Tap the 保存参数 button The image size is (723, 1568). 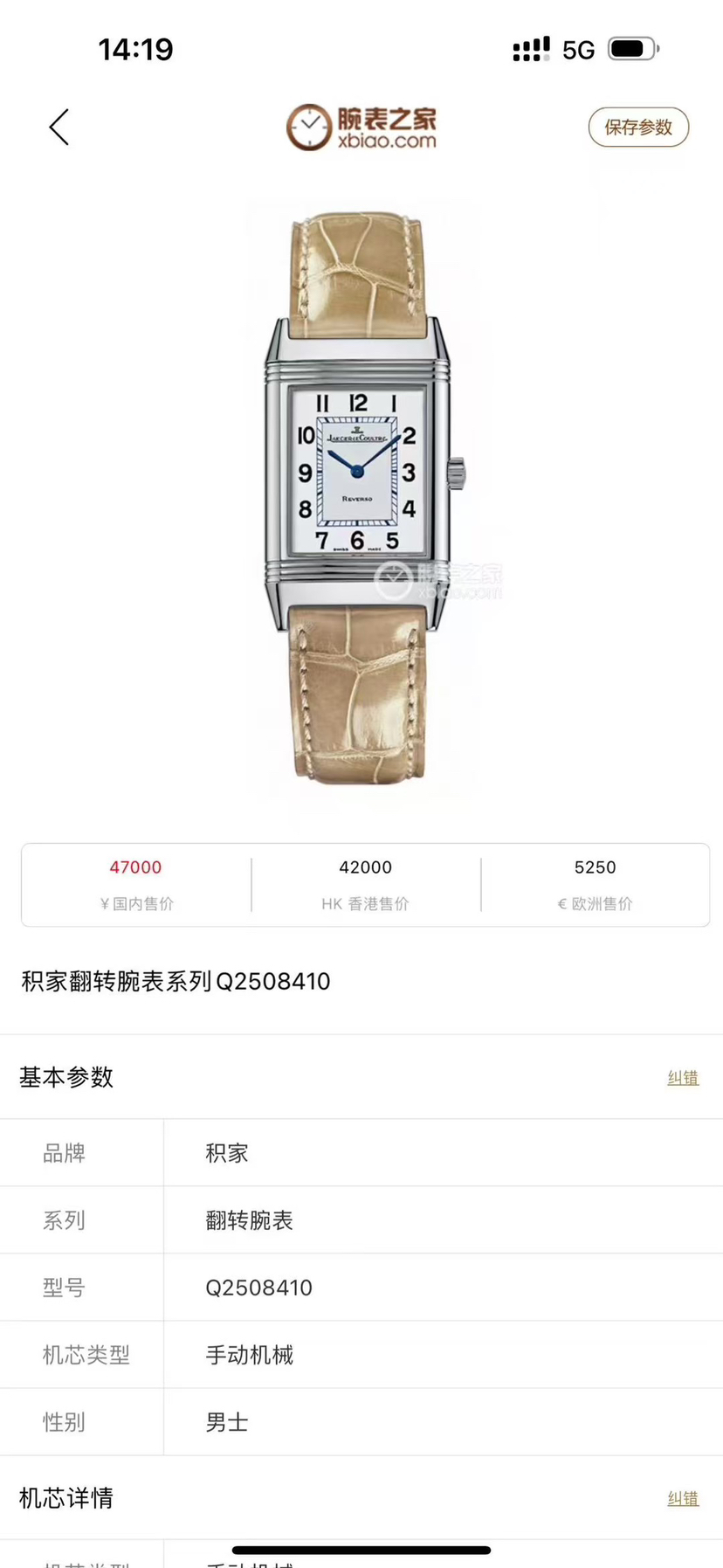[638, 128]
